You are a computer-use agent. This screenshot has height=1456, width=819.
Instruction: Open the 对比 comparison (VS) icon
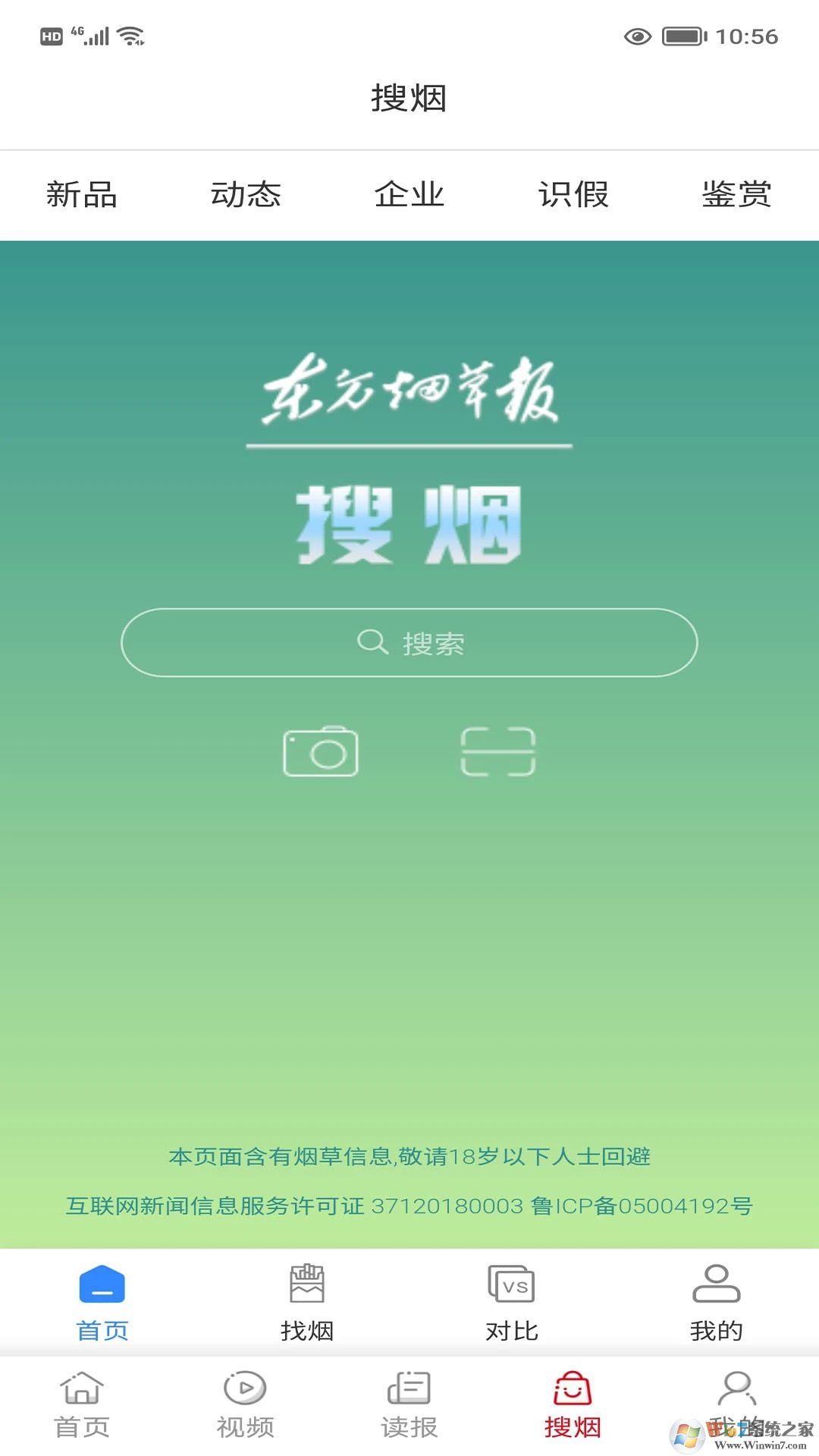(x=511, y=1285)
